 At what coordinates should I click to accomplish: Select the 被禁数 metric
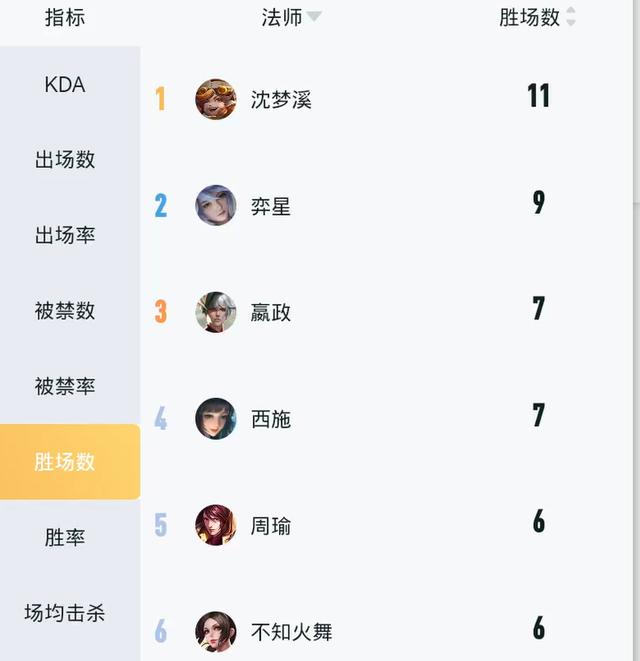(x=65, y=311)
